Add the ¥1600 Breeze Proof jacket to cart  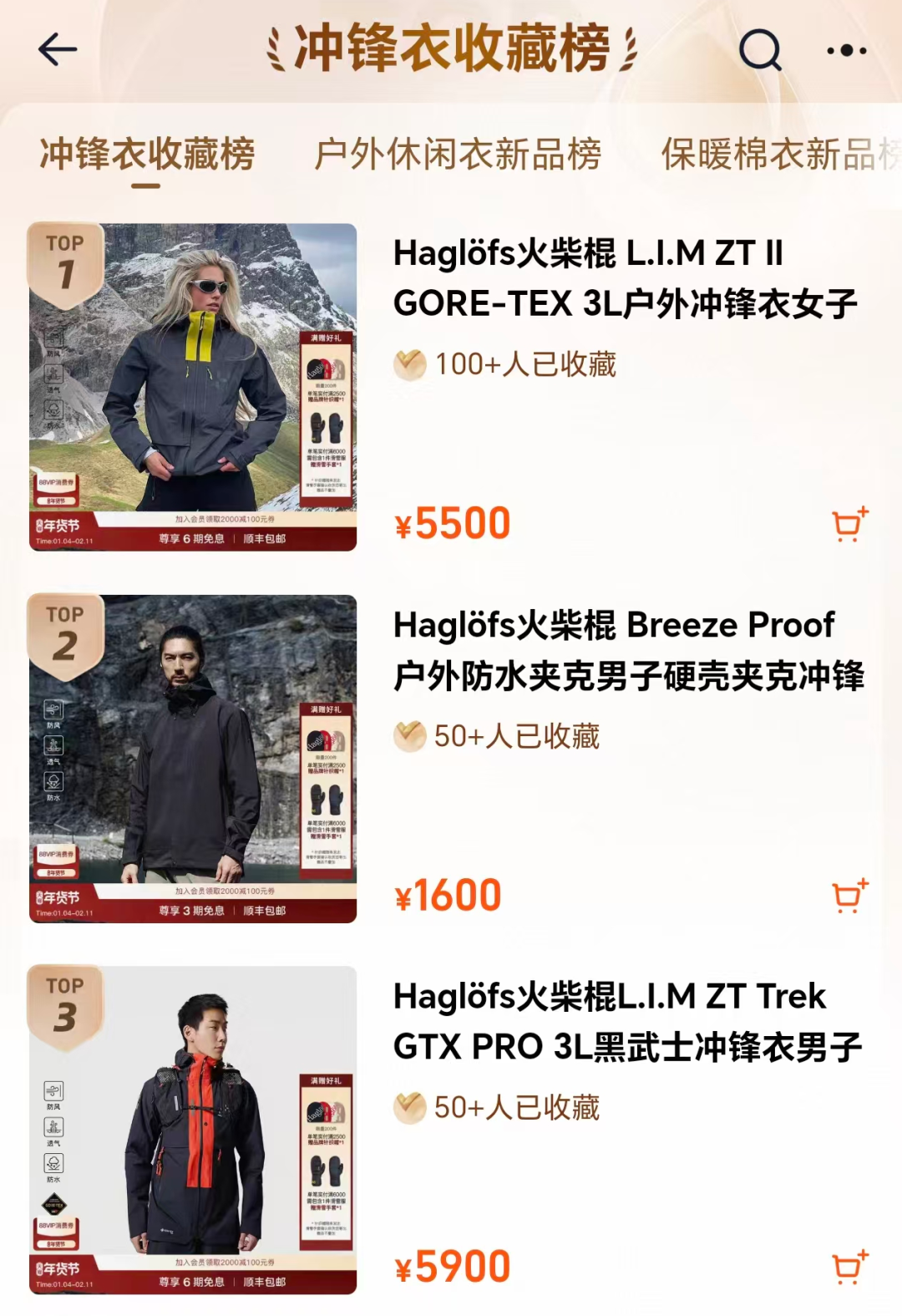pos(847,894)
